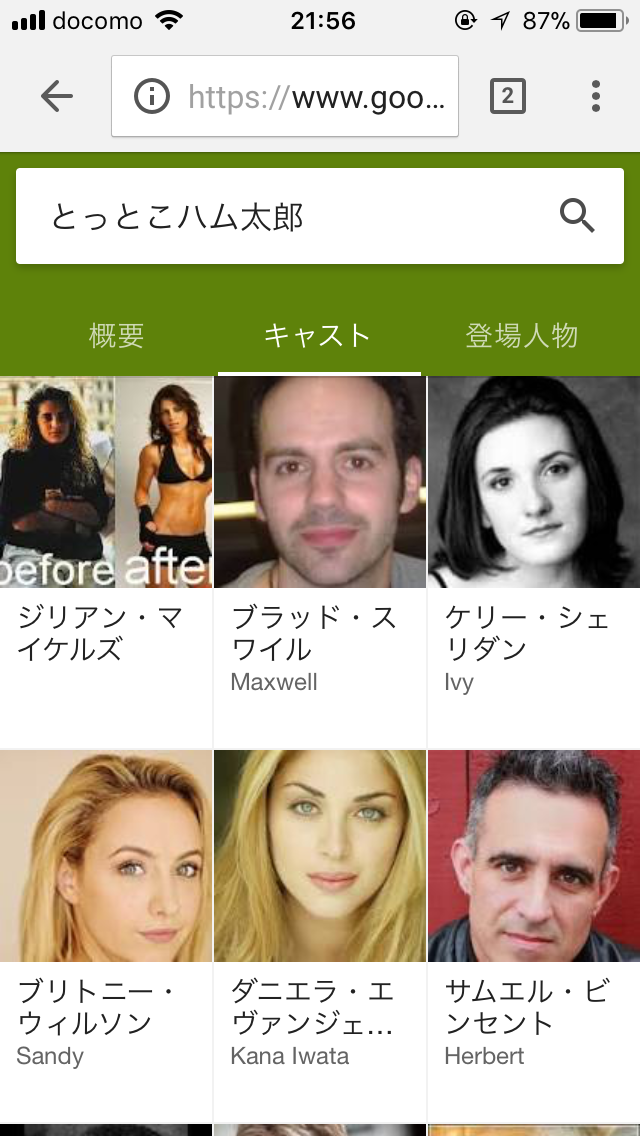Switch to the 登場人物 tab
This screenshot has height=1136, width=640.
[x=522, y=336]
